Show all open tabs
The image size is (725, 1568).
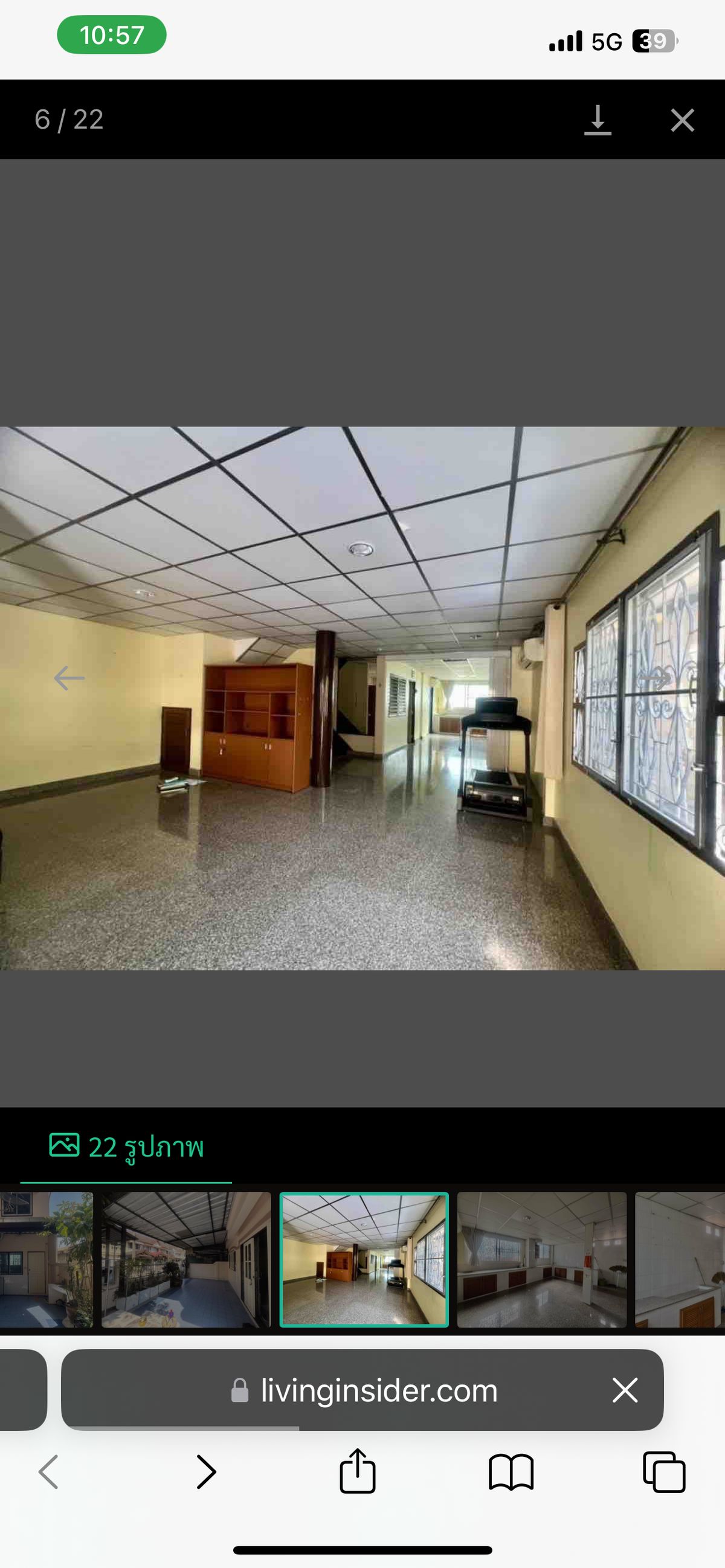tap(664, 1473)
